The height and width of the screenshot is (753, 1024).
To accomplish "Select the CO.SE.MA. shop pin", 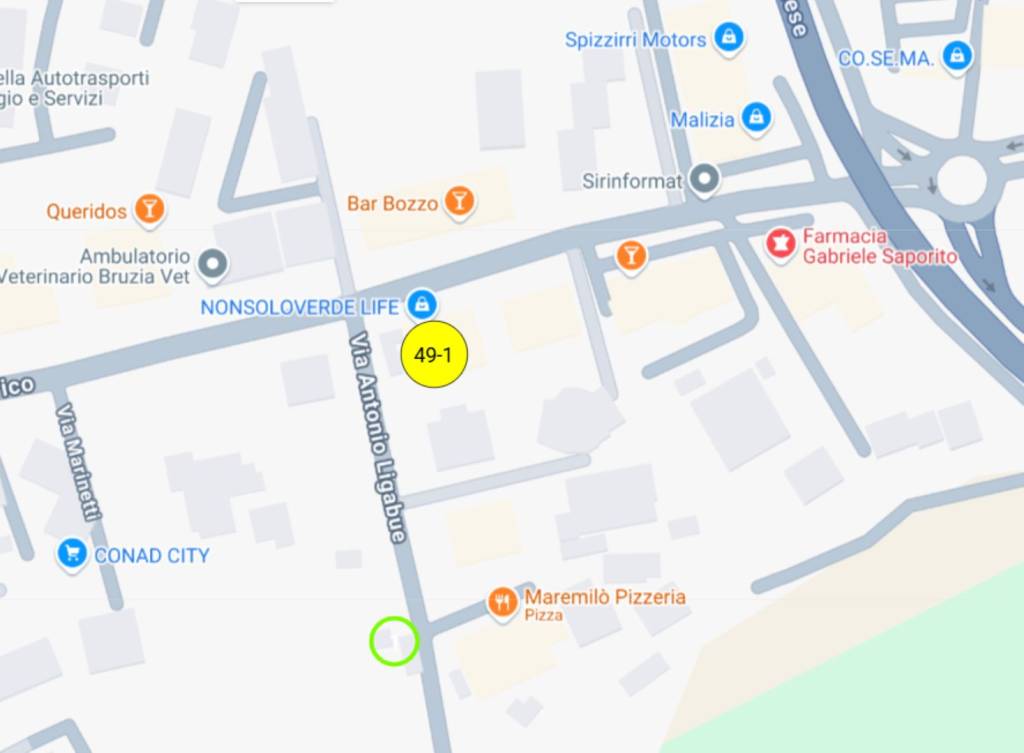I will point(957,56).
